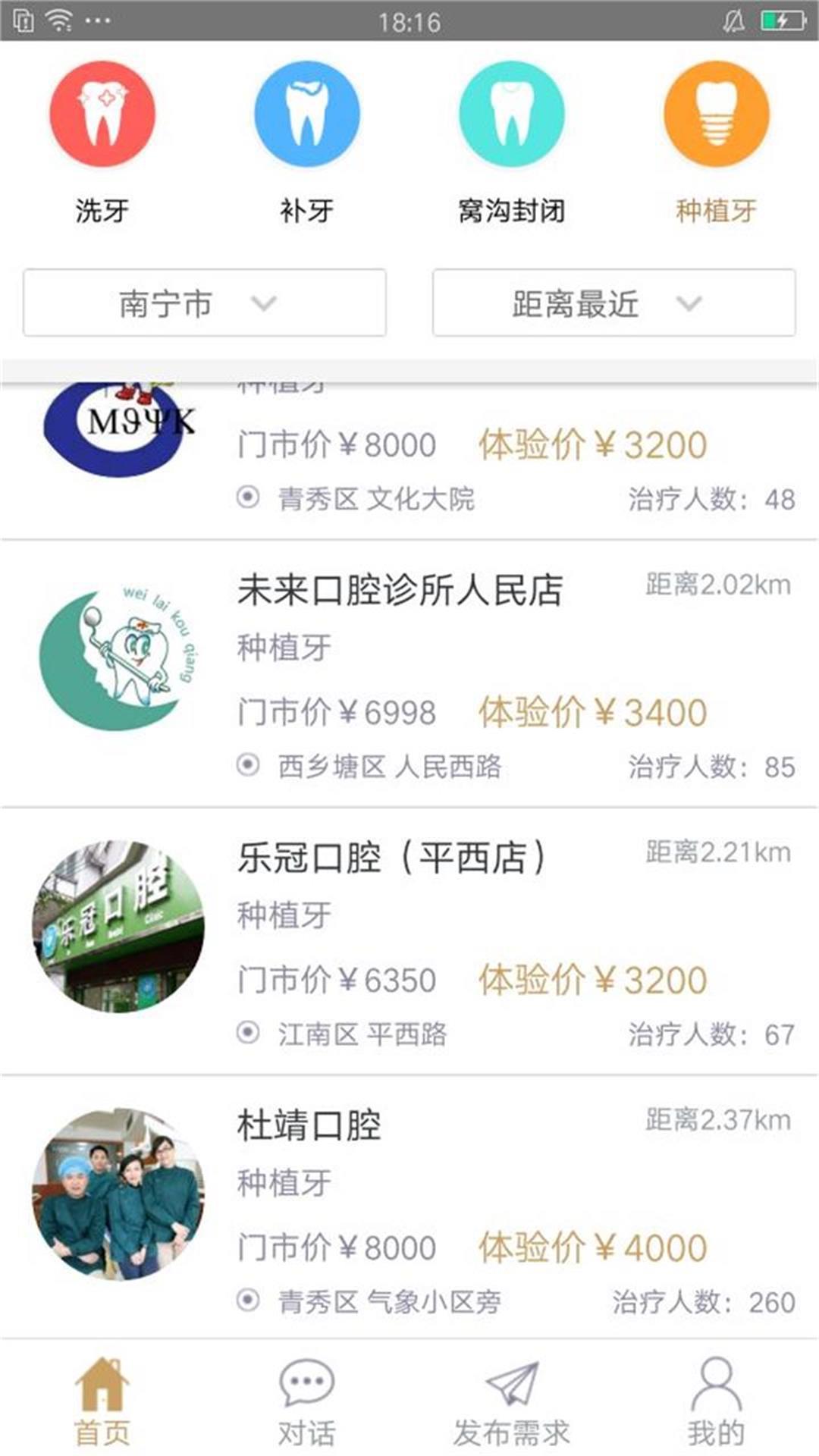Open the 南宁市 city dropdown
Viewport: 819px width, 1456px height.
coord(203,303)
